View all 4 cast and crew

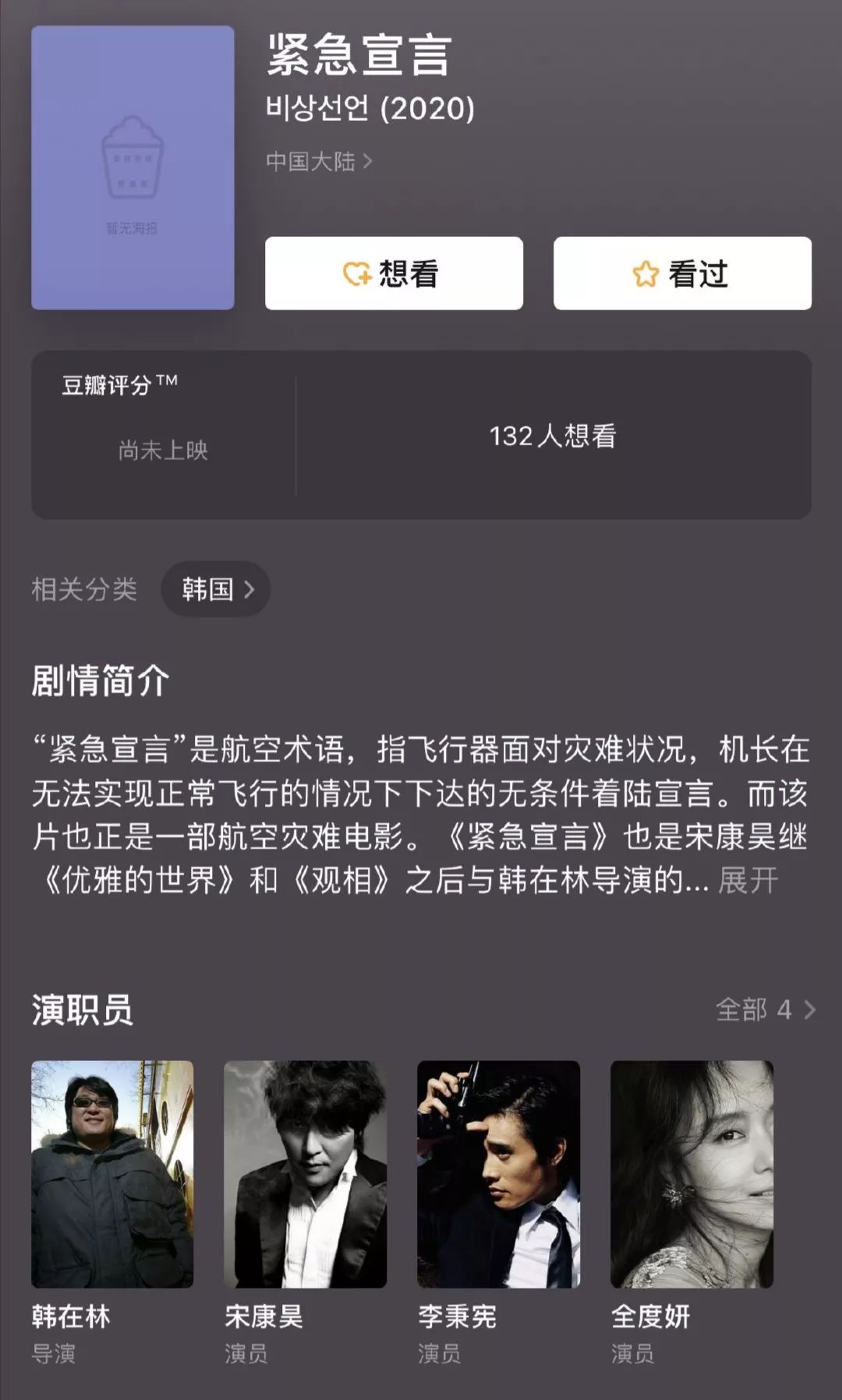[766, 1009]
